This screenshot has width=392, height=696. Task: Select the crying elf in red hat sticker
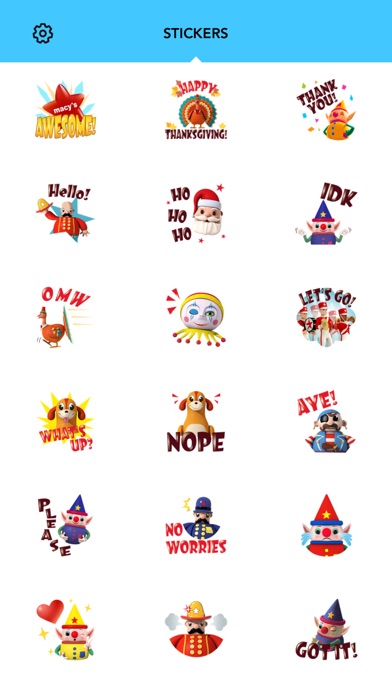[326, 525]
